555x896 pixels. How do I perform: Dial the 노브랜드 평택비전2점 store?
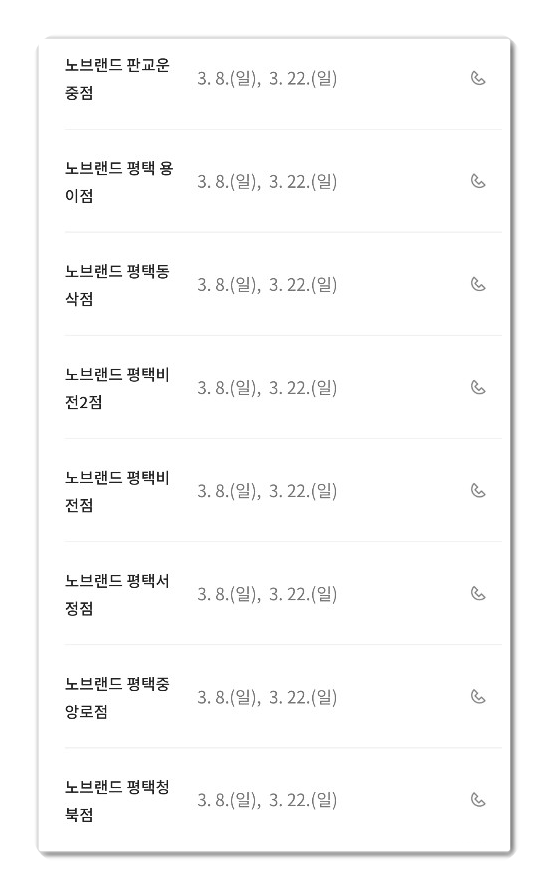click(478, 387)
